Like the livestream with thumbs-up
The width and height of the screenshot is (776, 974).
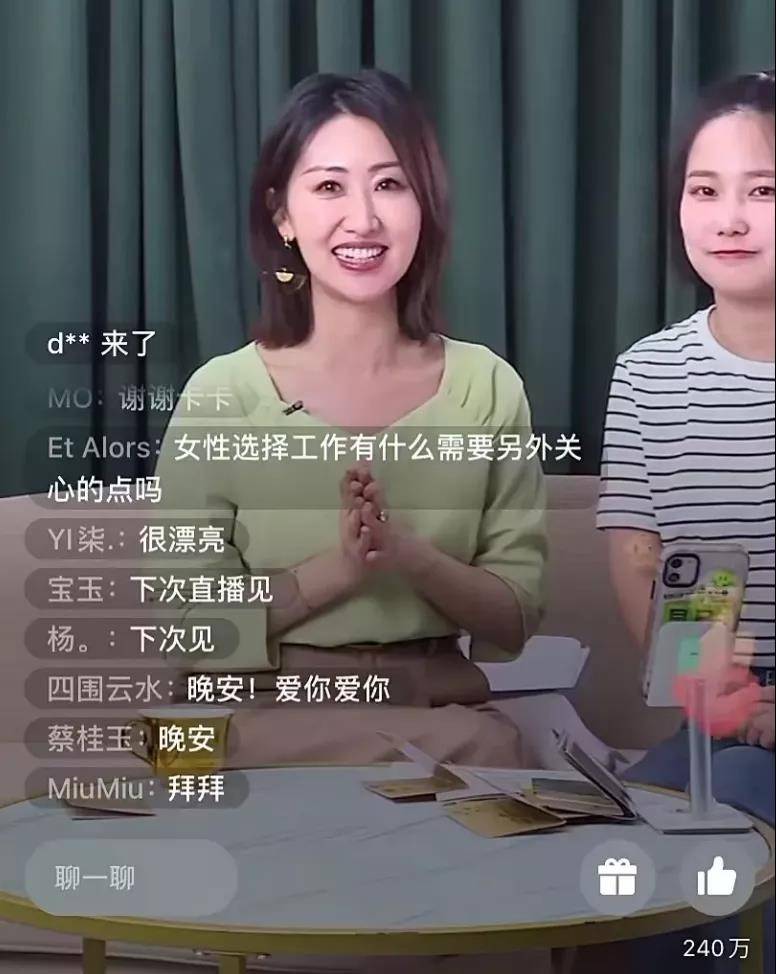[x=716, y=878]
